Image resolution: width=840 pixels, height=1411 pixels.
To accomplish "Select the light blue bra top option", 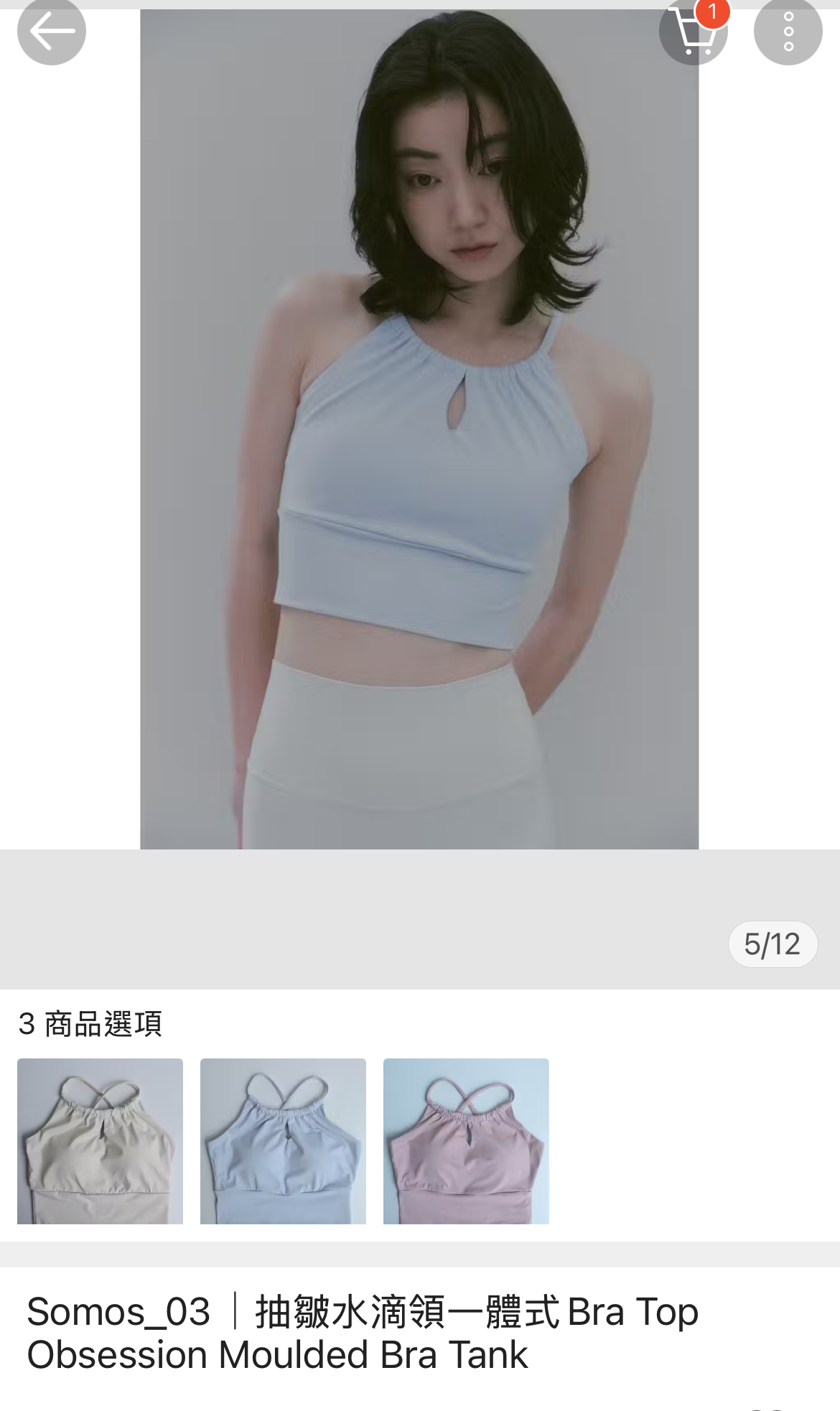I will [x=283, y=1141].
